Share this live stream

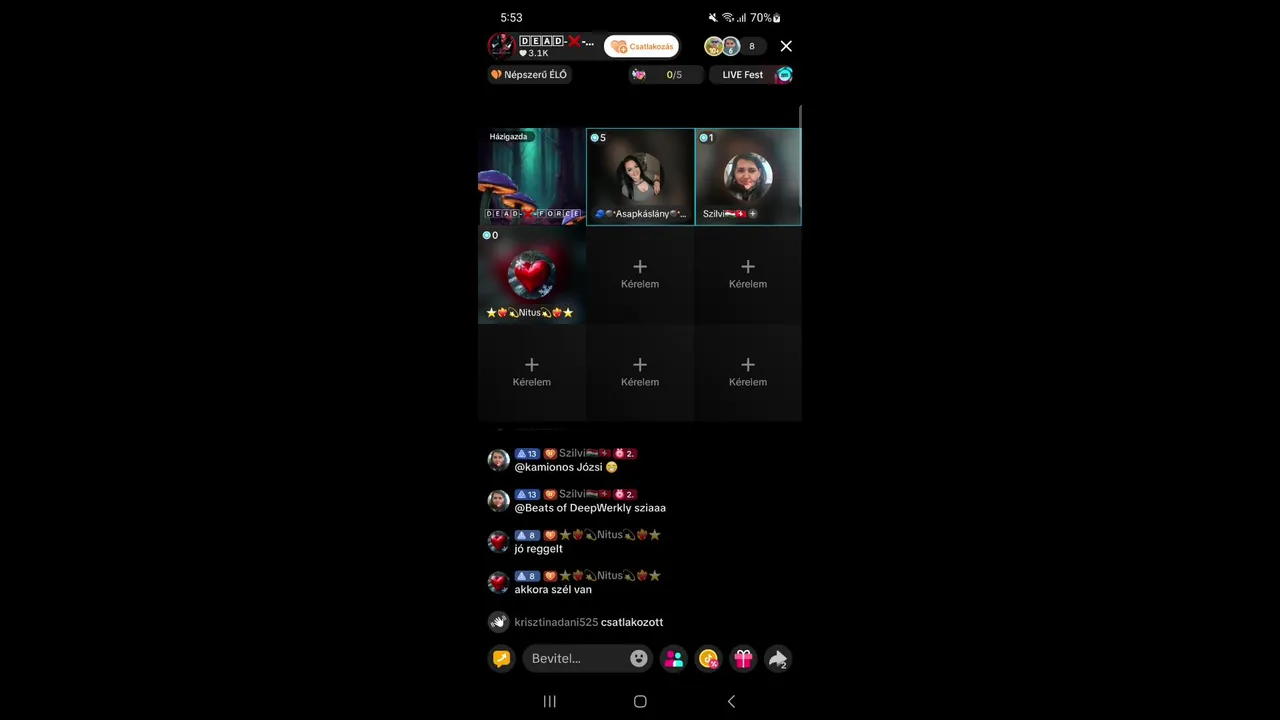coord(777,659)
